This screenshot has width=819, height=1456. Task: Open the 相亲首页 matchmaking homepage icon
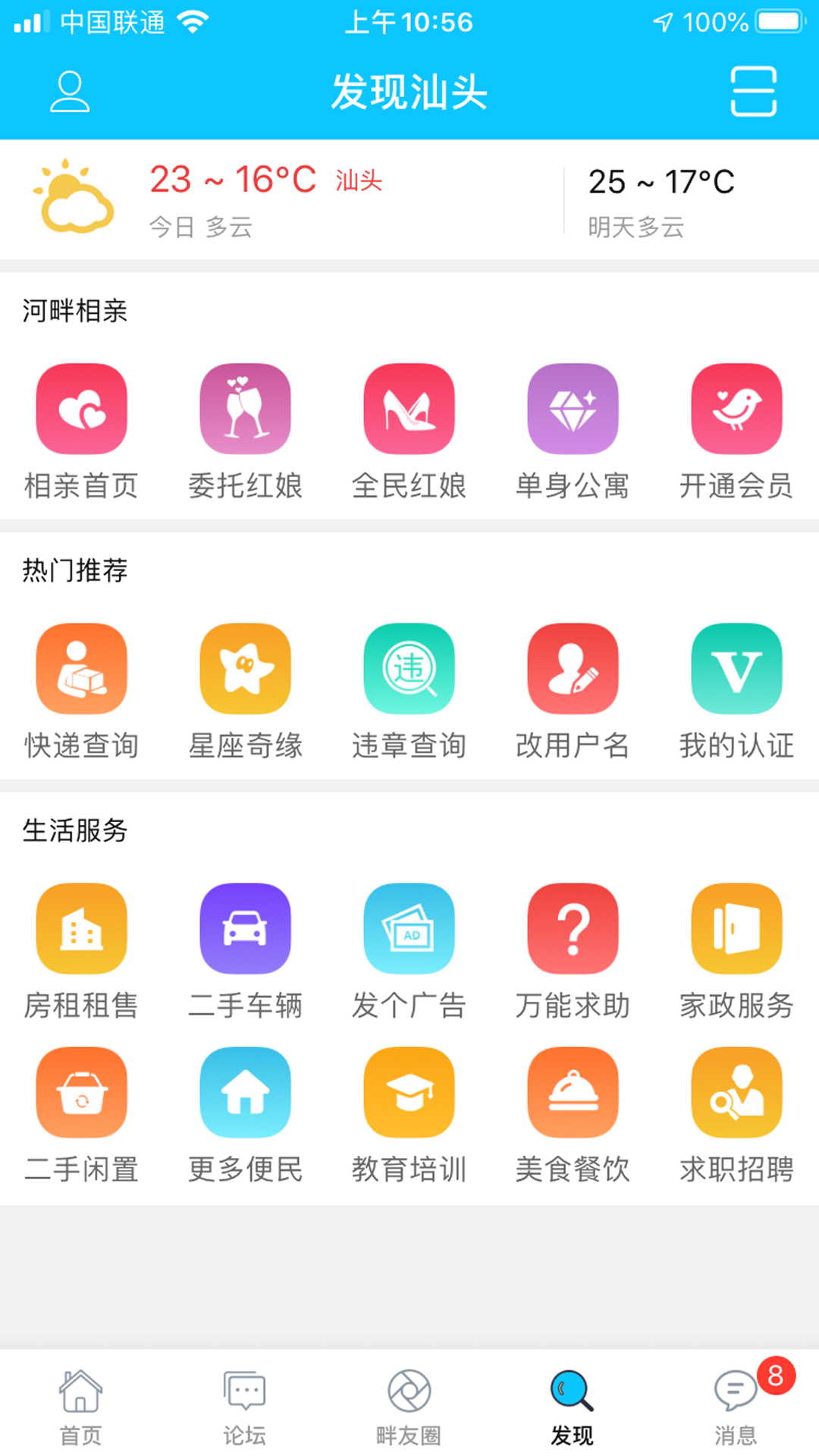click(x=82, y=409)
